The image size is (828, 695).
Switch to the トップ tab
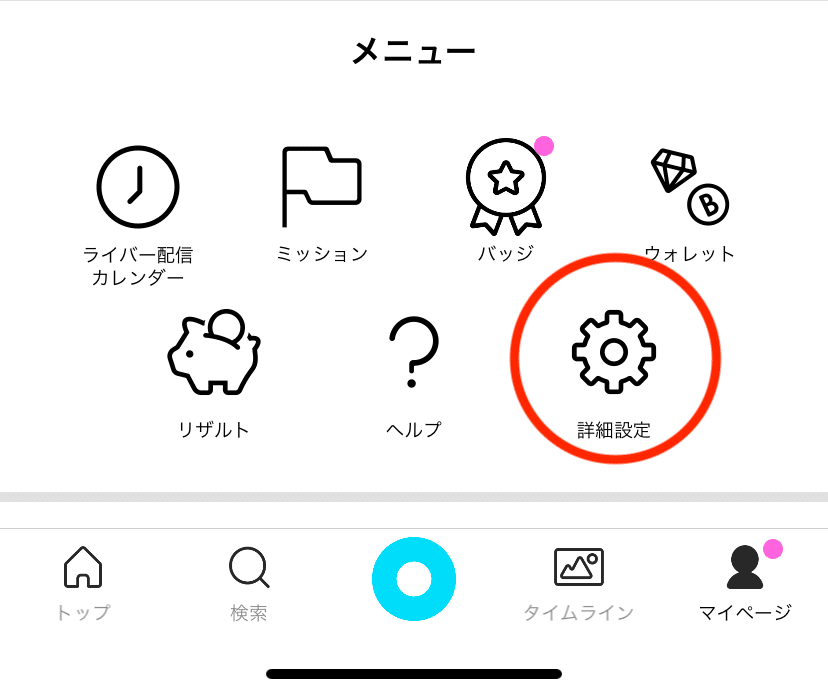[x=83, y=582]
